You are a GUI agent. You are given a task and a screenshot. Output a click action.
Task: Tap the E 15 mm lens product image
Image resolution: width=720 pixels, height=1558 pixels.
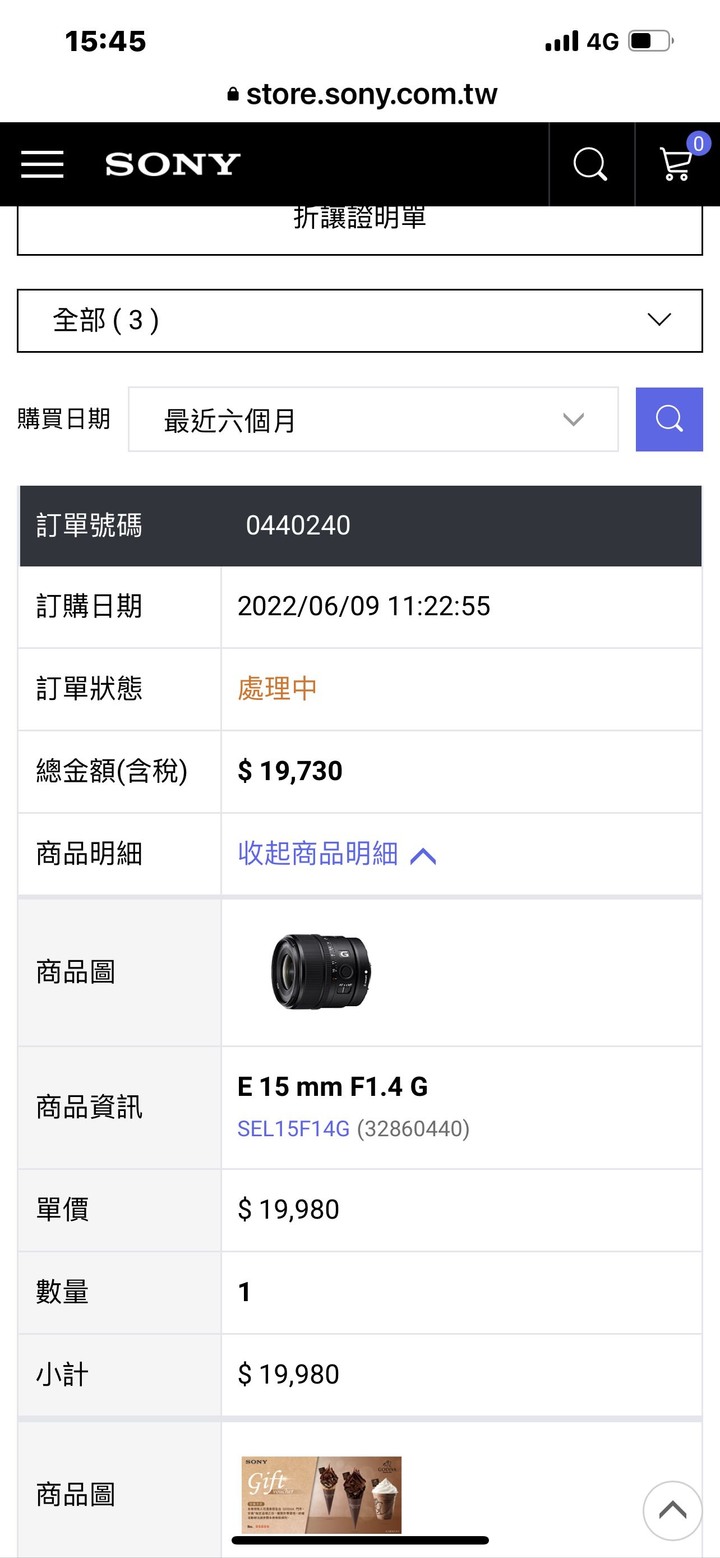tap(321, 971)
